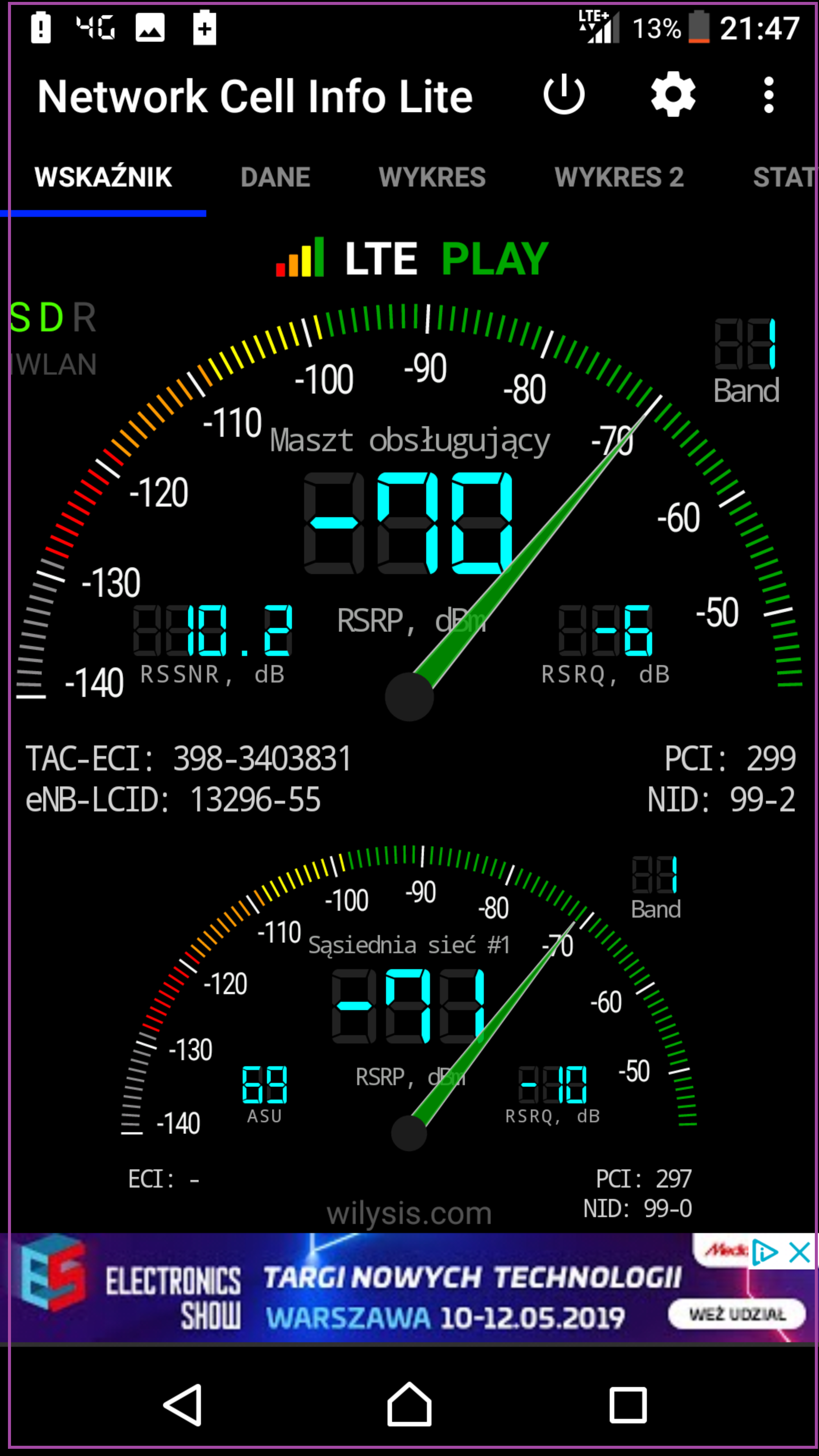Close the Electronics Show ad banner

pyautogui.click(x=800, y=1253)
